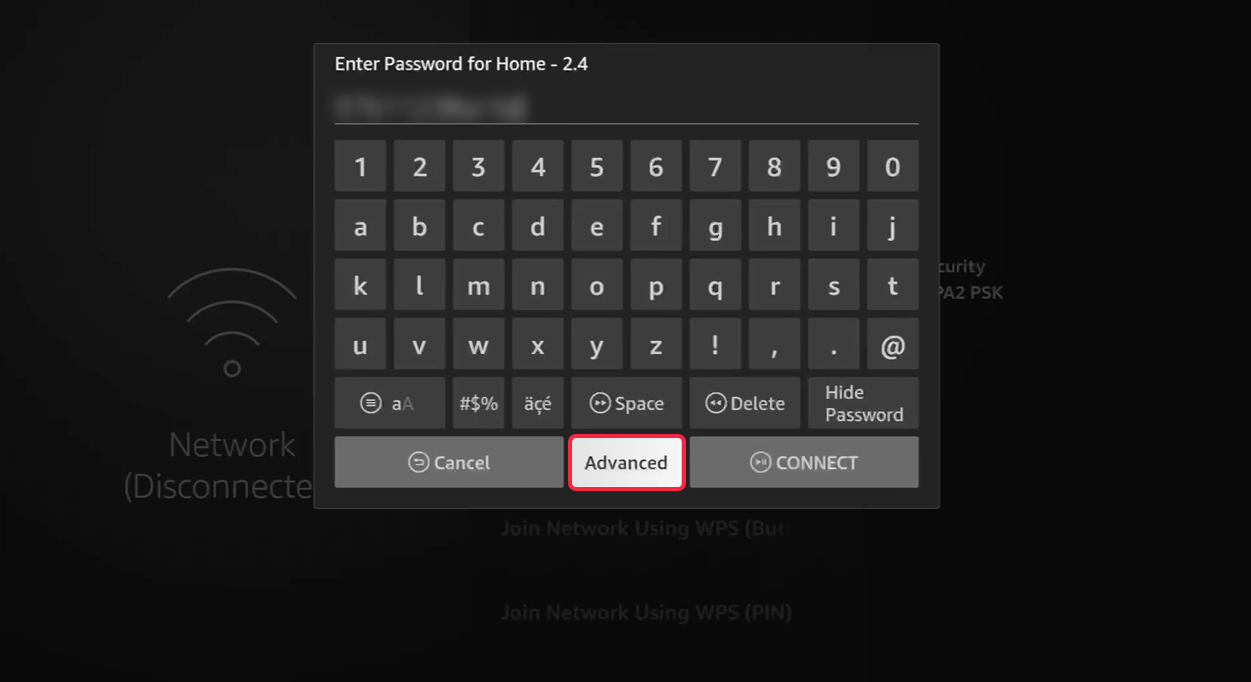
Task: Select the letter m key
Action: (x=478, y=287)
